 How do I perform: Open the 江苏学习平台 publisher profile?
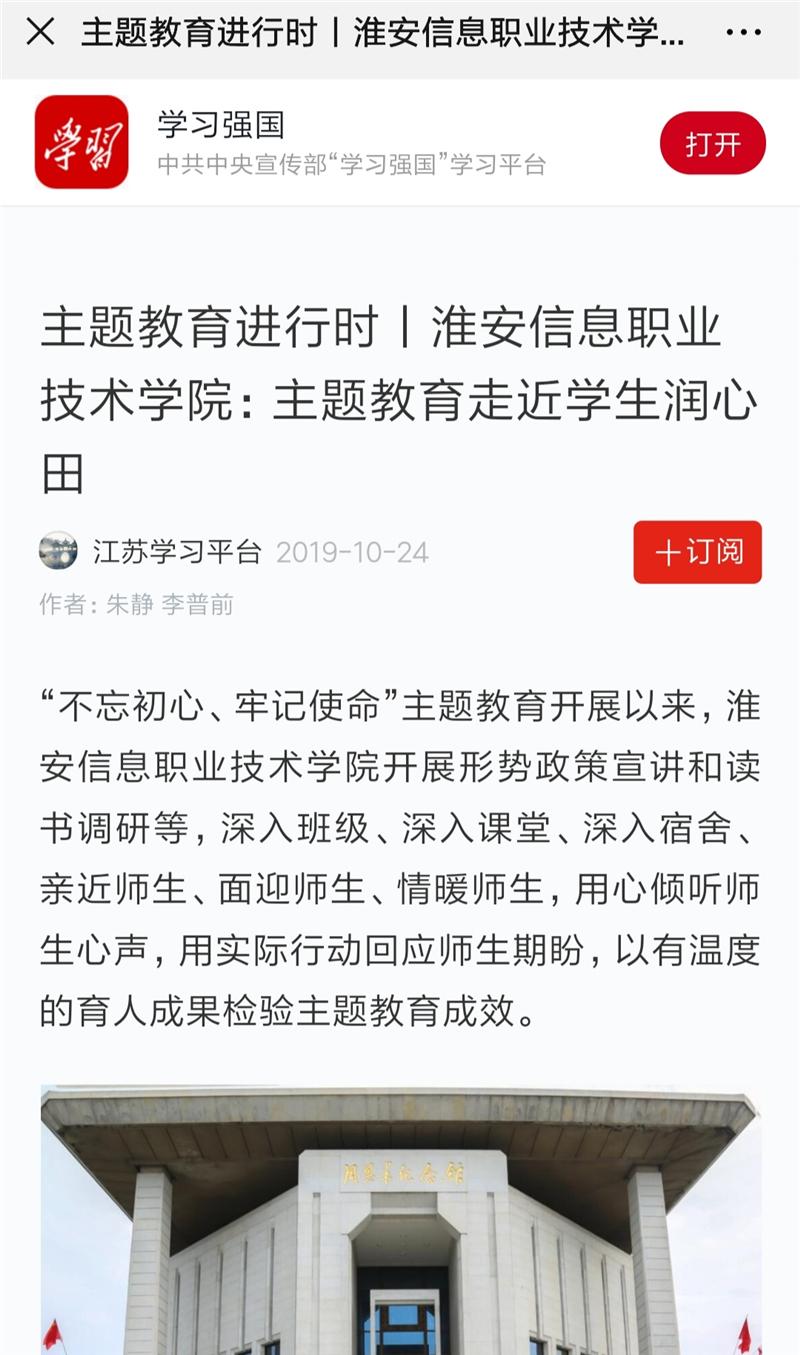tap(176, 552)
